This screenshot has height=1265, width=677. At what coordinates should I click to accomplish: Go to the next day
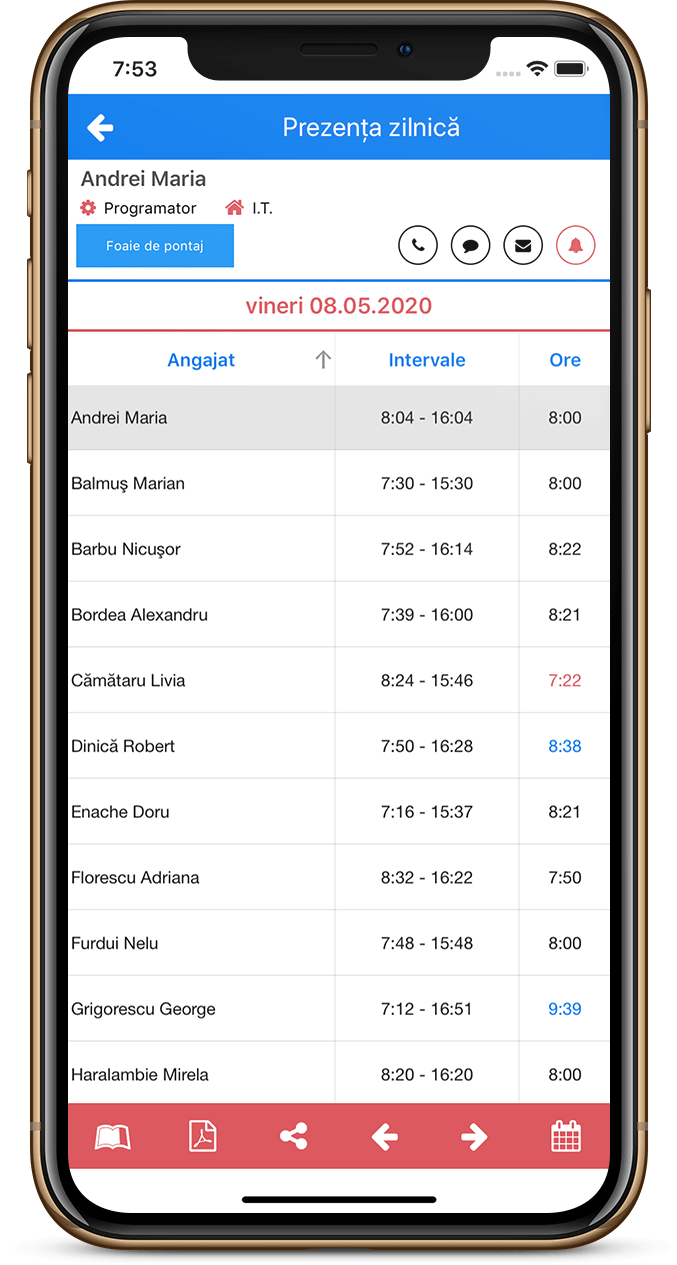[x=474, y=1137]
